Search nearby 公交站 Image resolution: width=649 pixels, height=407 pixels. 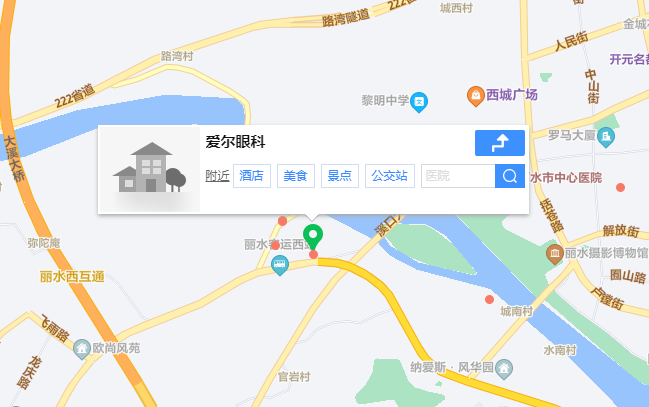(x=389, y=176)
